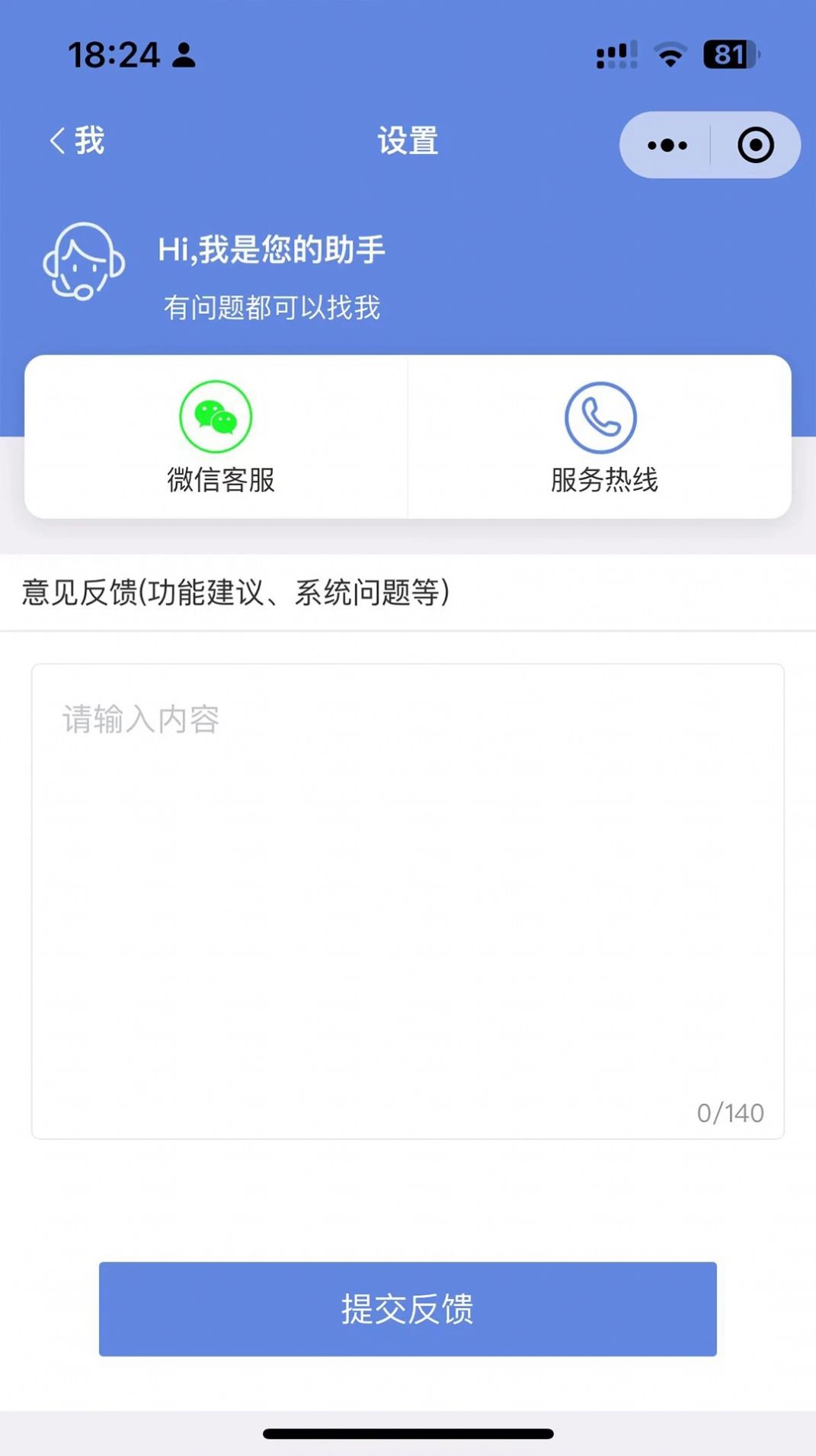This screenshot has width=816, height=1456.
Task: Open WeChat customer service via green WeChat icon
Action: pos(214,416)
